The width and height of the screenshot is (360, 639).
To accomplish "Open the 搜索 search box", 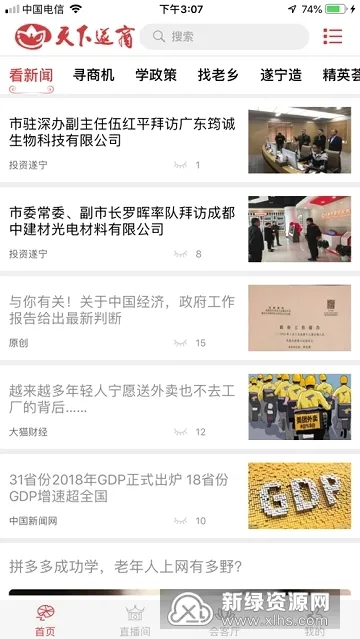I will click(x=224, y=37).
